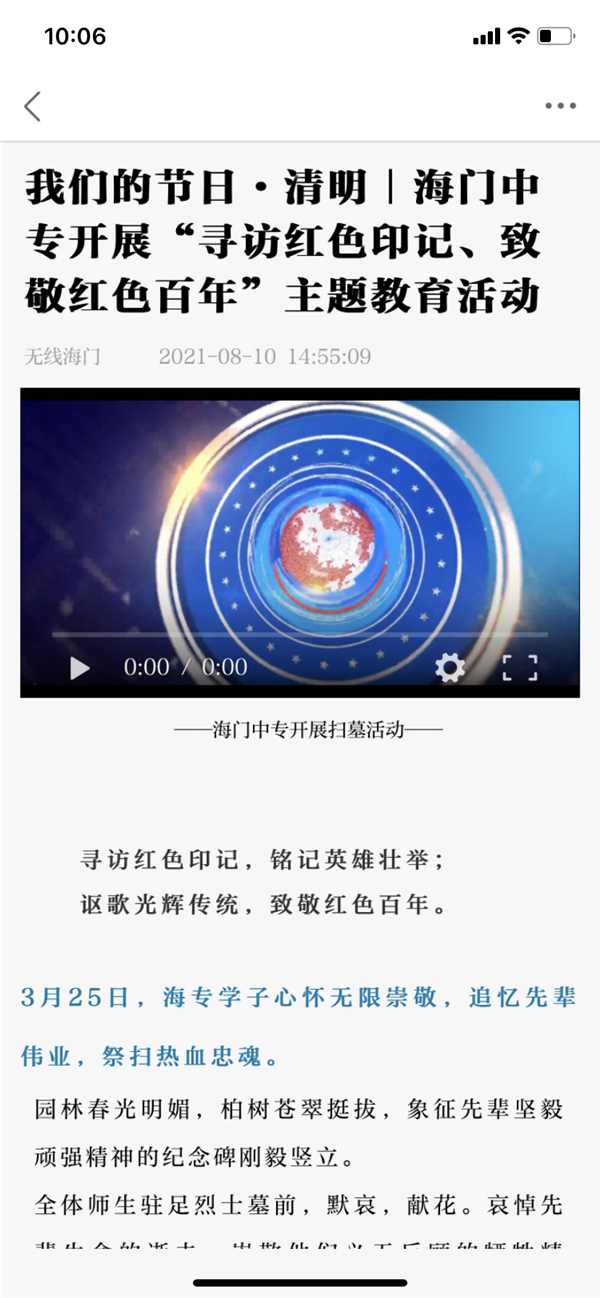Enter fullscreen video mode

pyautogui.click(x=519, y=667)
